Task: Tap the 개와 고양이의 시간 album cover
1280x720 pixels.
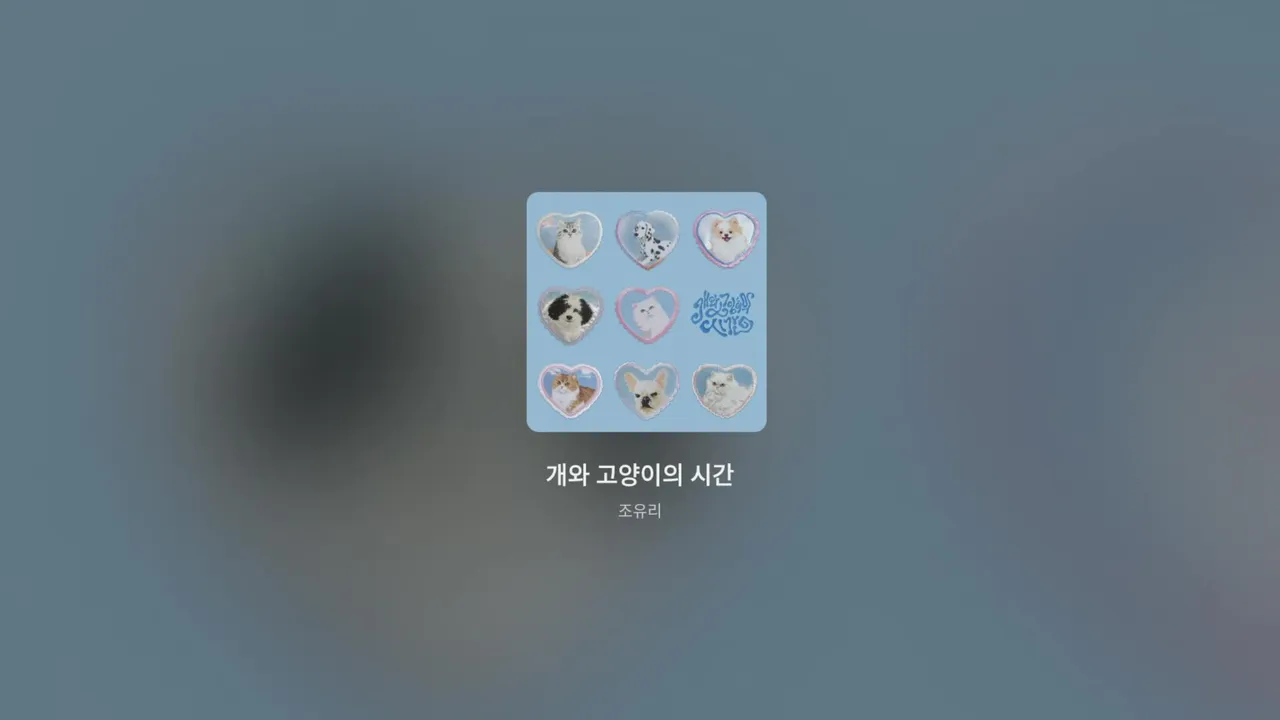Action: (x=646, y=312)
